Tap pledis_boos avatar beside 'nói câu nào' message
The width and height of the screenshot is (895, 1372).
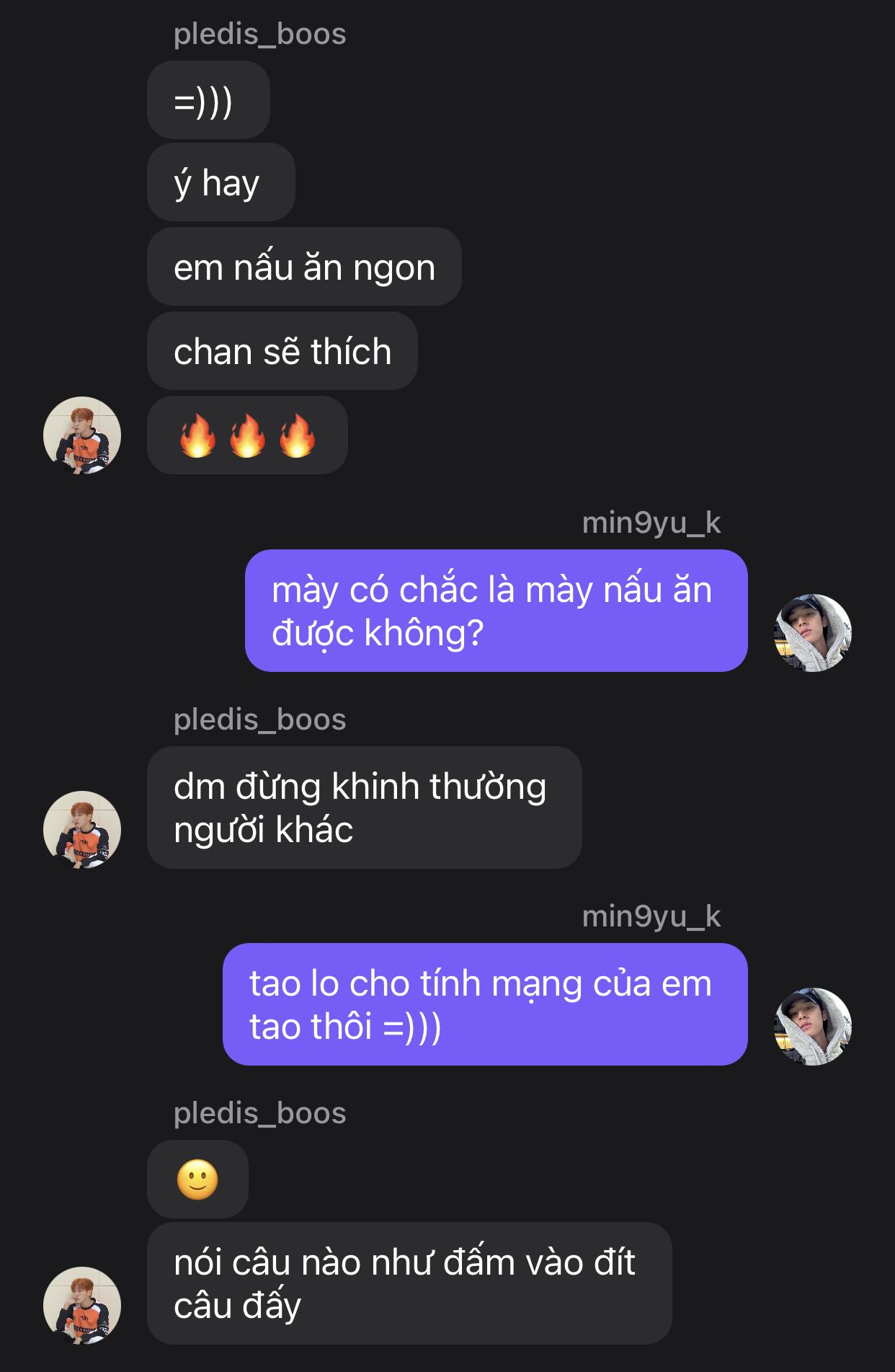tap(82, 1305)
